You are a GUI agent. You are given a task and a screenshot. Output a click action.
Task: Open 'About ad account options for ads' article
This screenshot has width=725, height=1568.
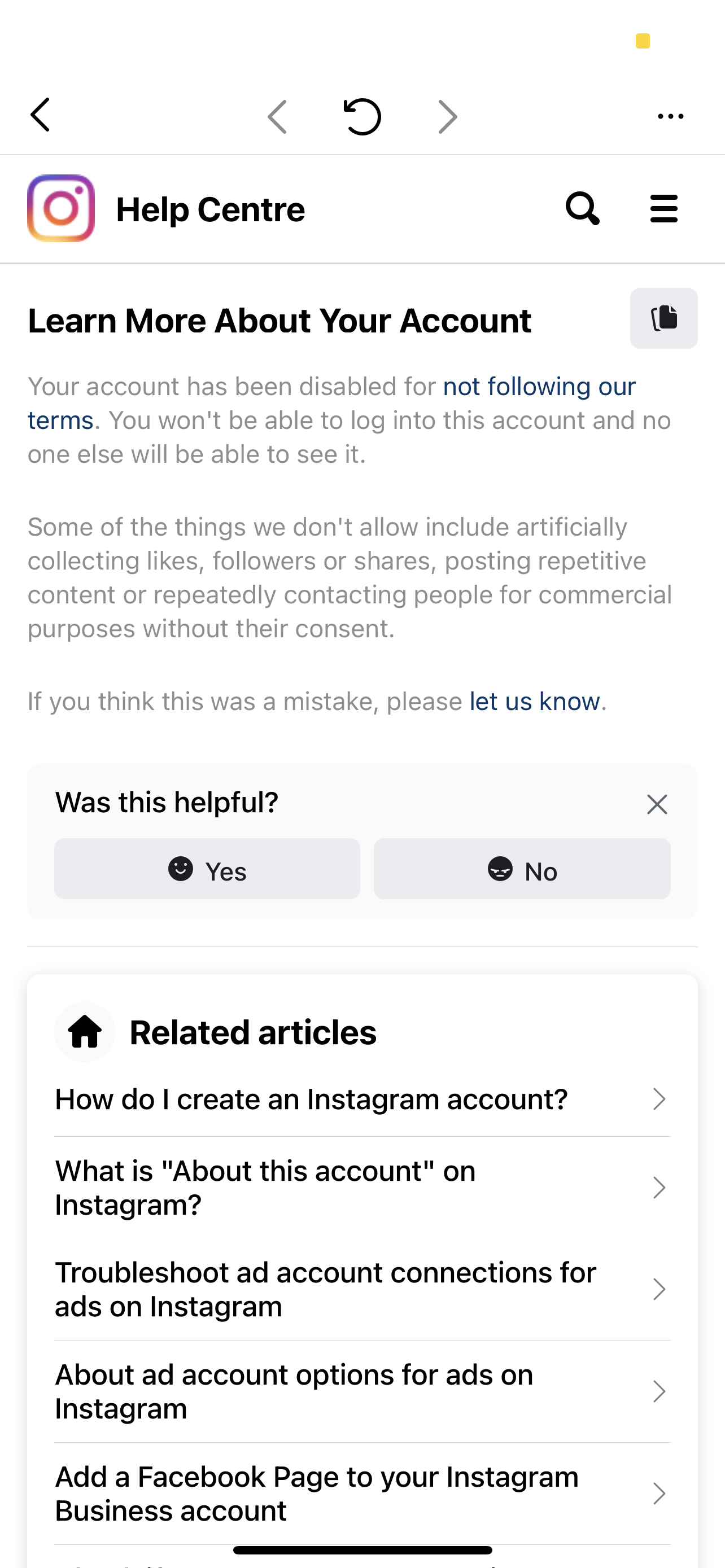pos(362,1391)
